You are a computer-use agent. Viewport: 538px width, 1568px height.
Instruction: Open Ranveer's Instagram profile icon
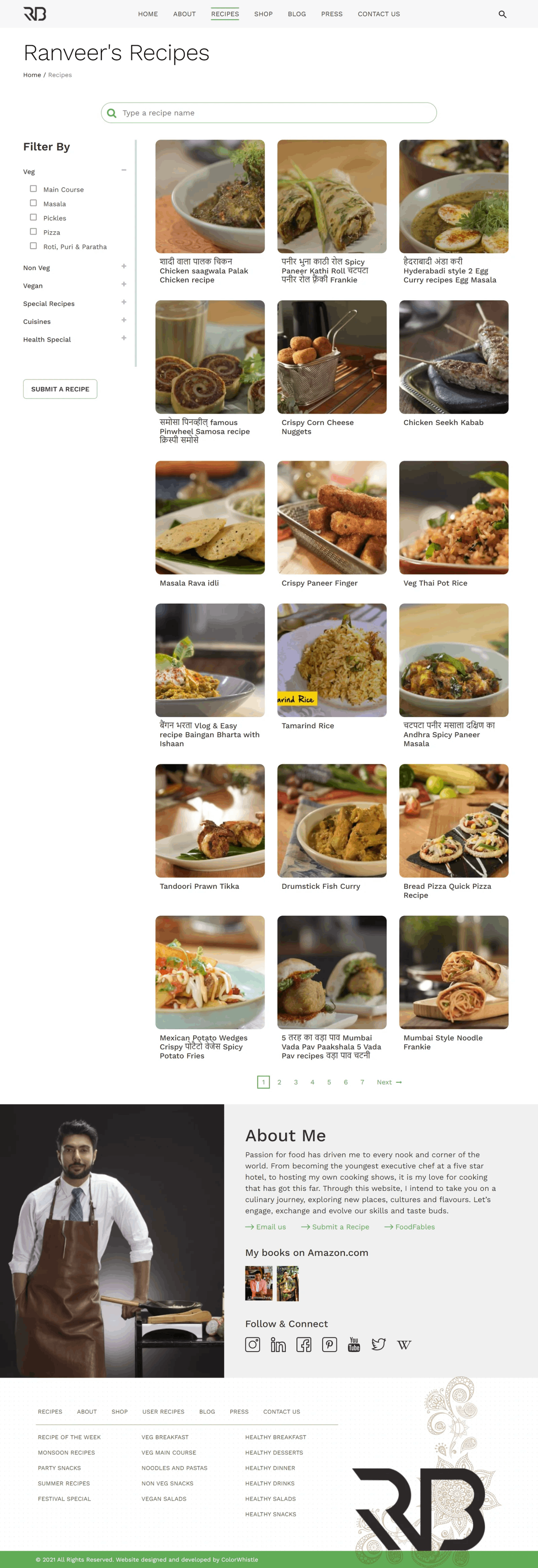click(x=252, y=1345)
